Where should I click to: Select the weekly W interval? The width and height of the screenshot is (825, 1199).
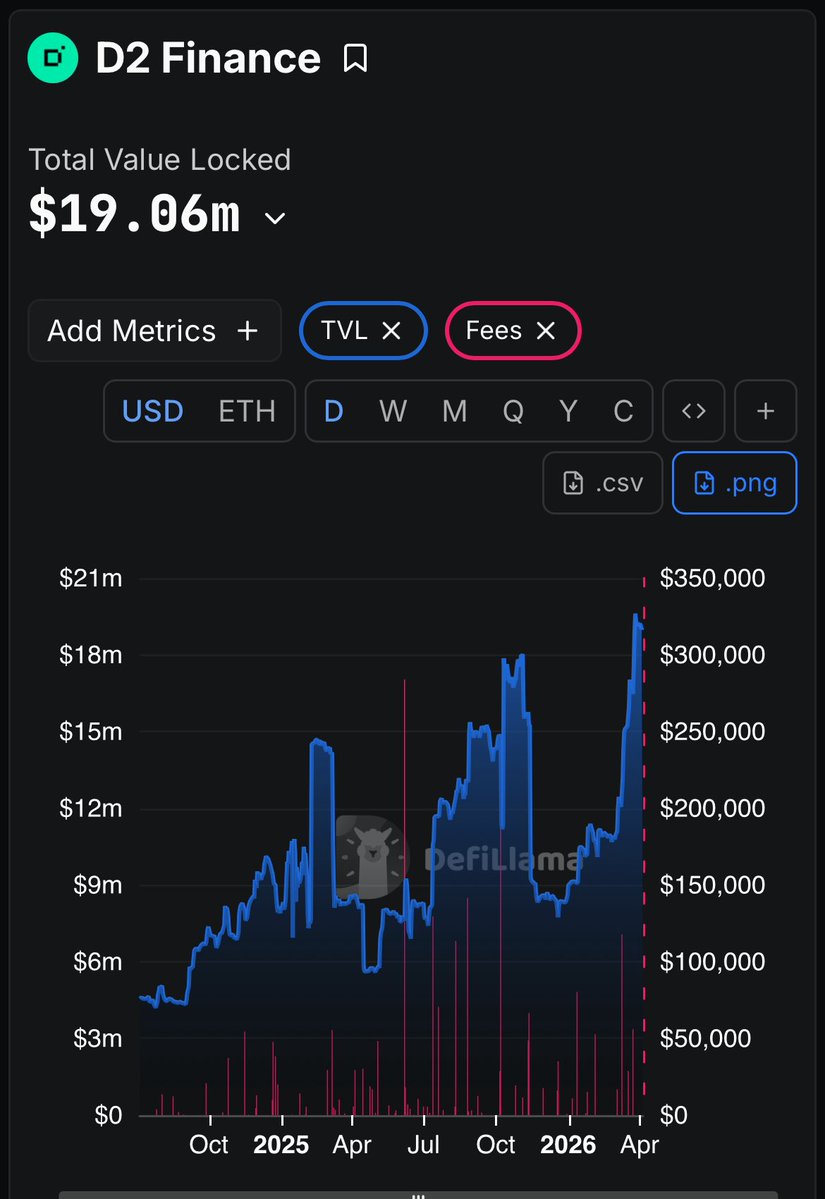point(393,411)
